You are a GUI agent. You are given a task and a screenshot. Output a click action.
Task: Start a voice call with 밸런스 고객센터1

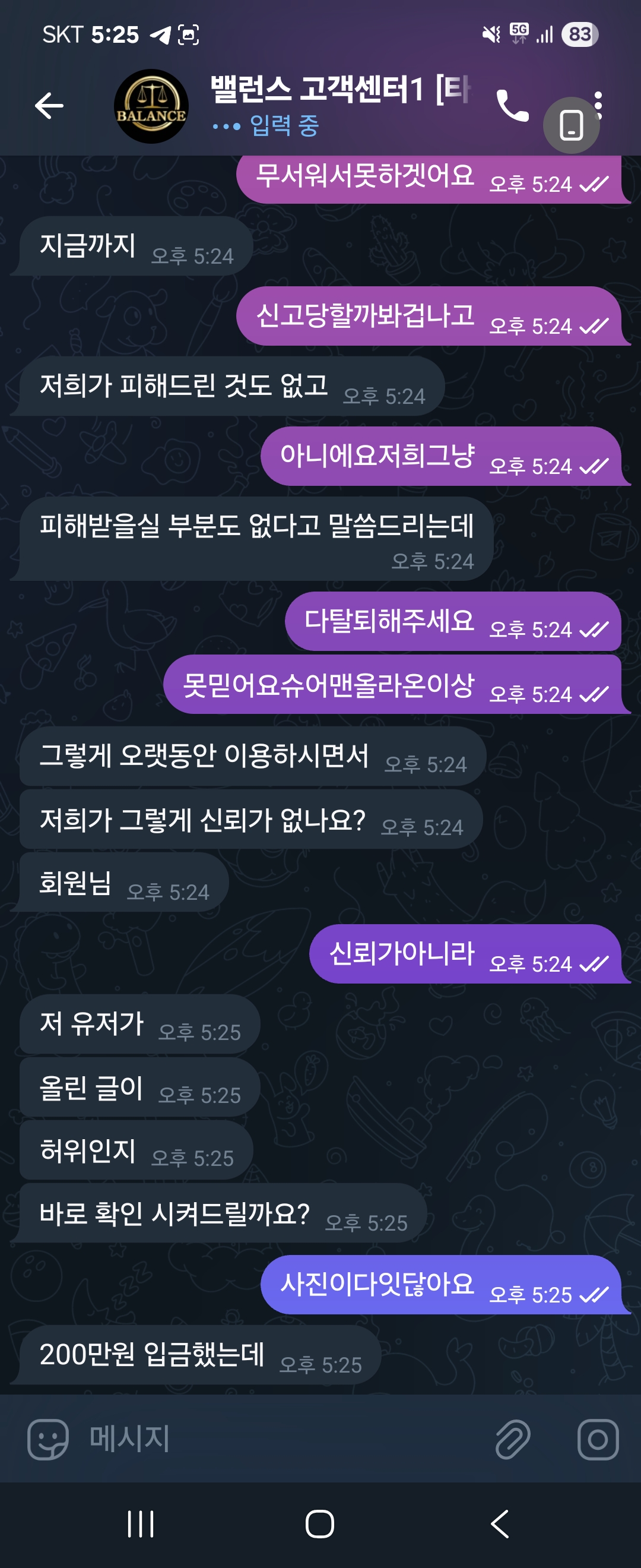coord(512,106)
